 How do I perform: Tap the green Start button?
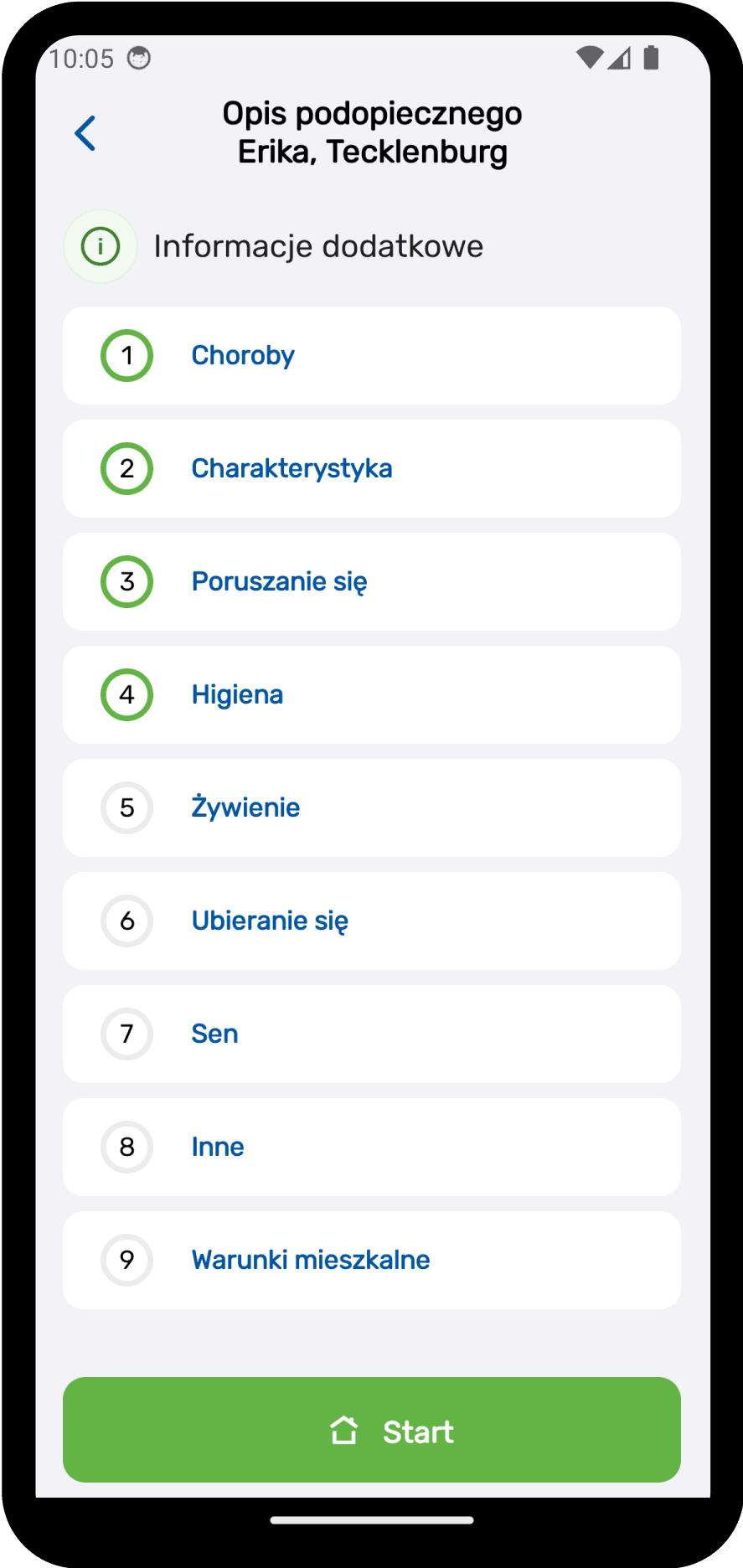click(x=371, y=1430)
